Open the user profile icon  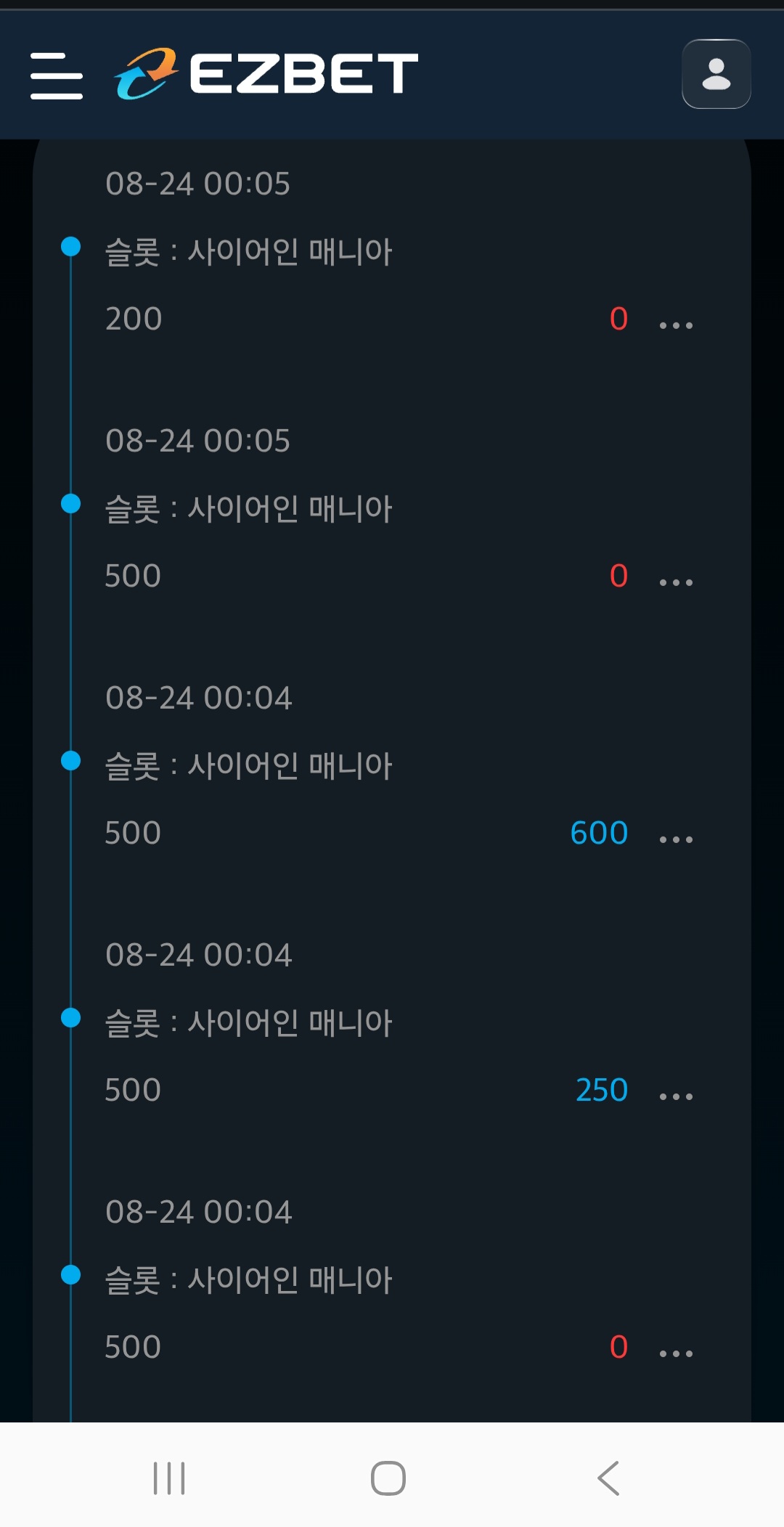click(x=716, y=74)
